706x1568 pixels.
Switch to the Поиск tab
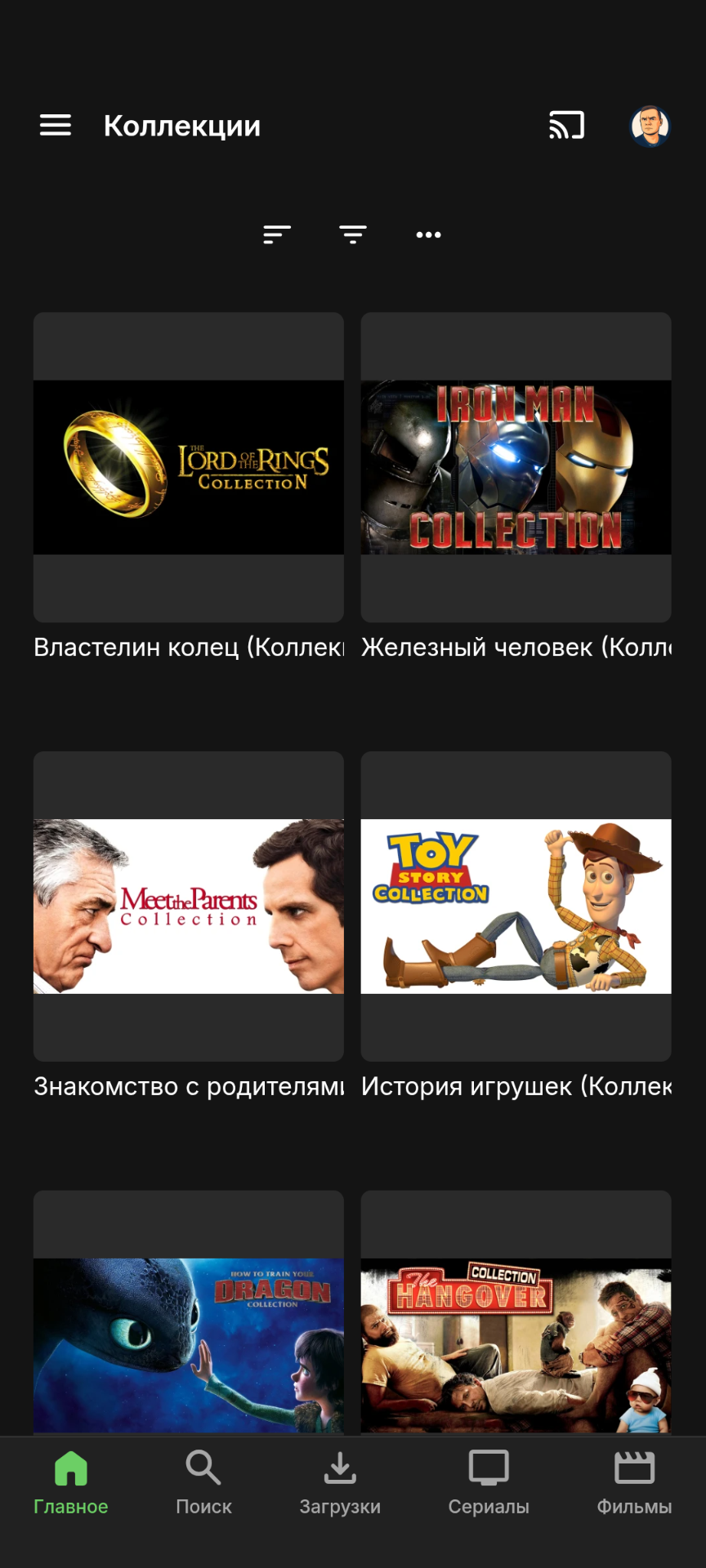click(203, 1483)
